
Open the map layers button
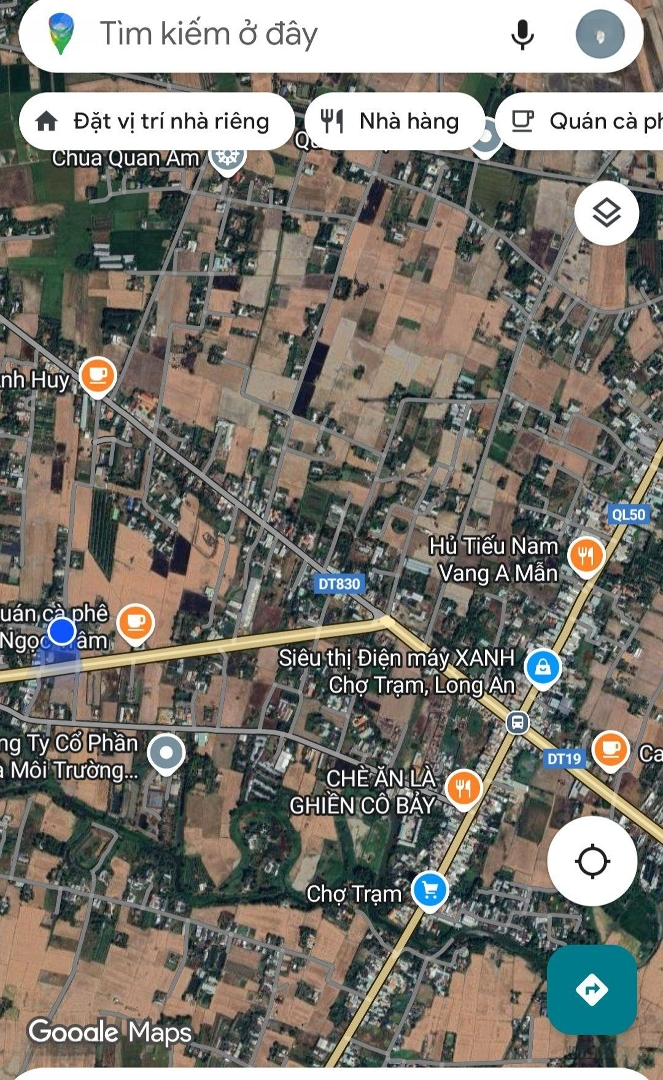click(x=606, y=213)
